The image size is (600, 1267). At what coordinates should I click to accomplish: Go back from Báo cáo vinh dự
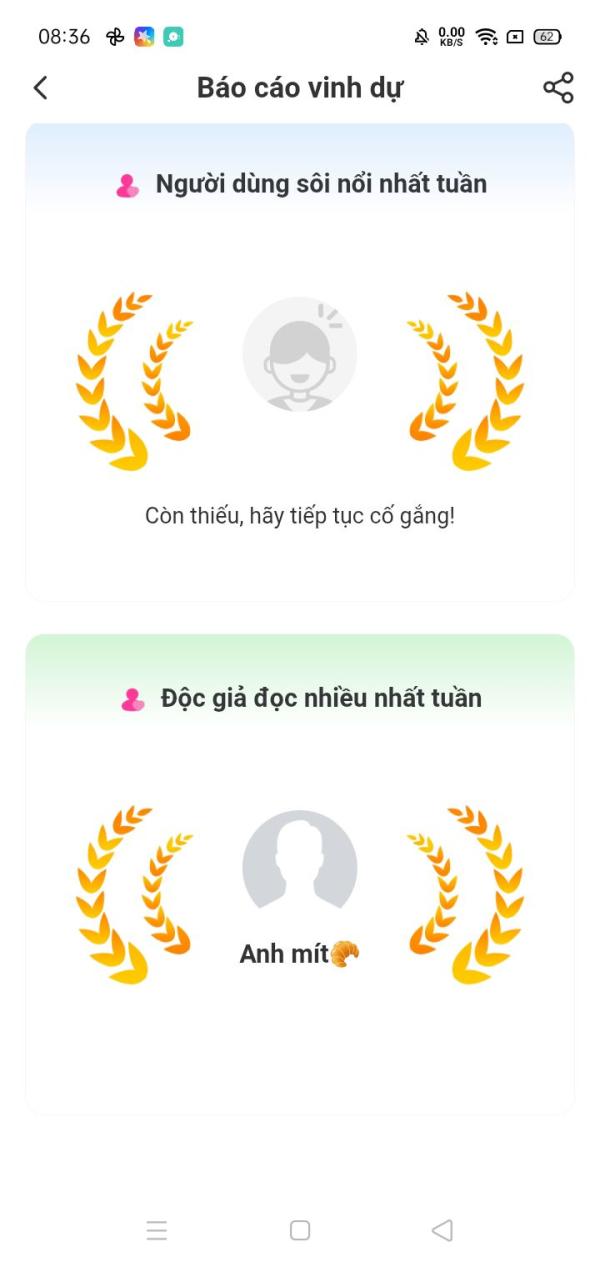pyautogui.click(x=40, y=88)
